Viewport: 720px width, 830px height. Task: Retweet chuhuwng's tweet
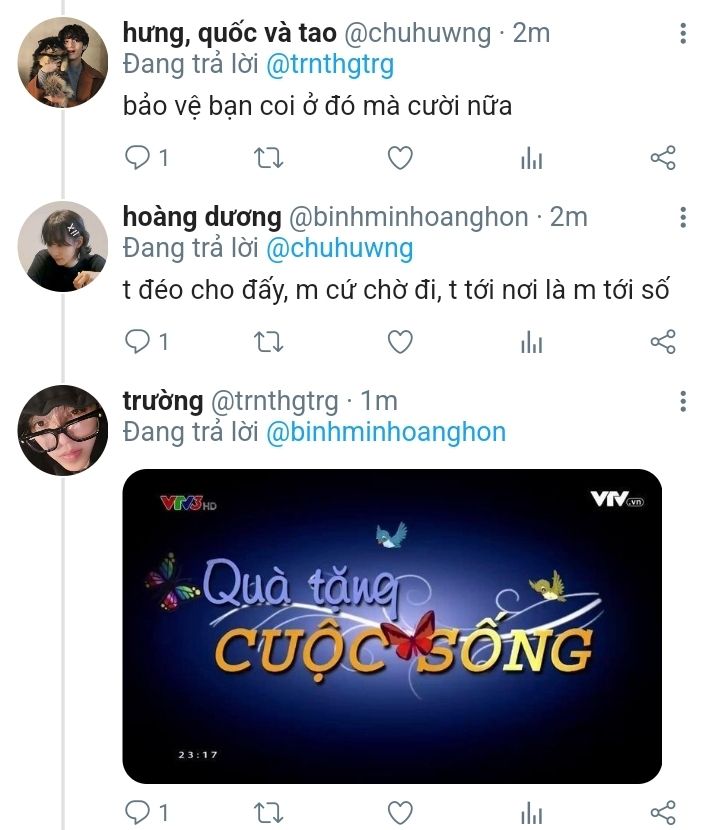268,158
